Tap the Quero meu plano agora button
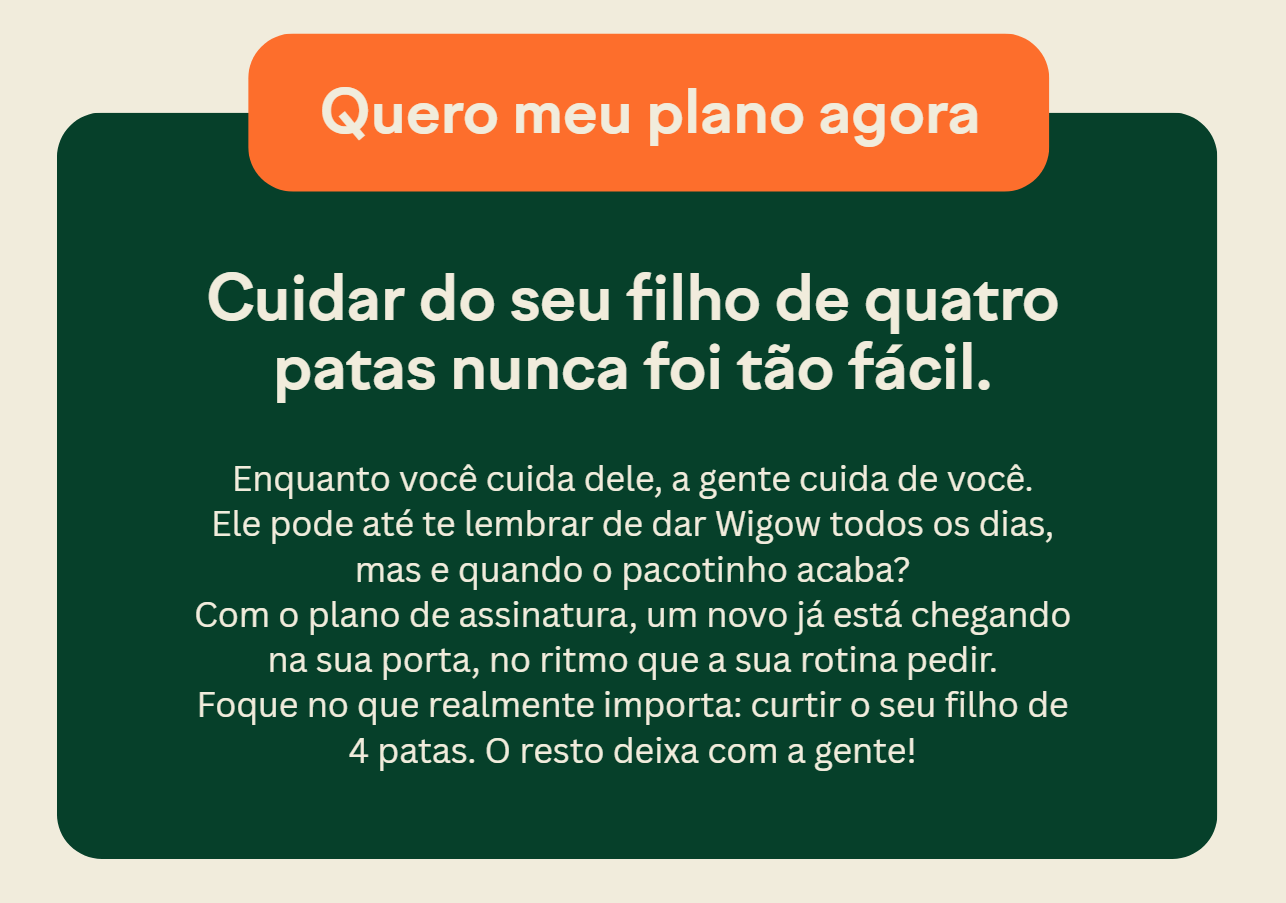The width and height of the screenshot is (1286, 903). coord(648,112)
